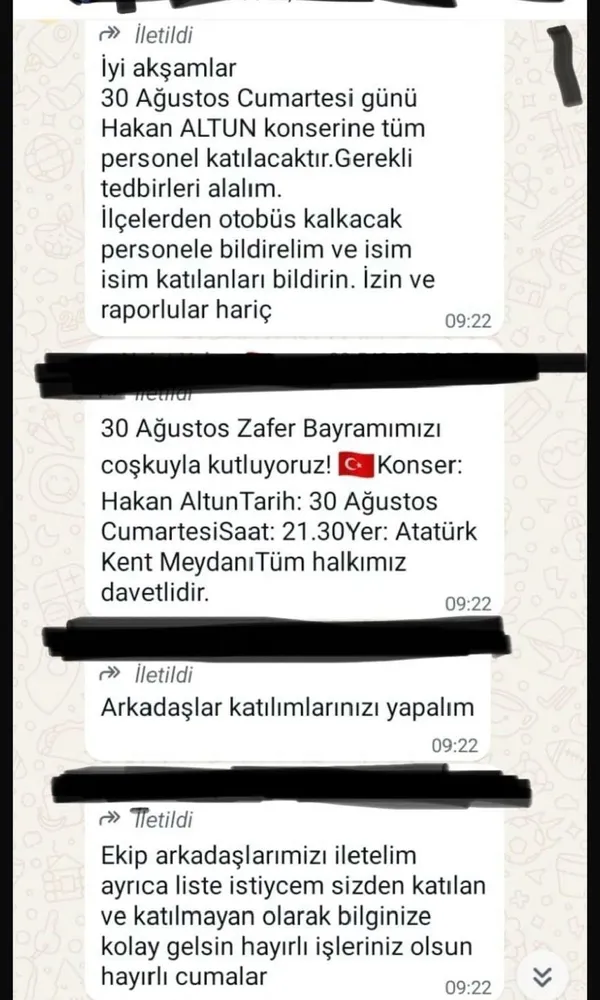Jump to the latest messages with the double-chevron button
Viewport: 600px width, 1000px height.
(542, 976)
